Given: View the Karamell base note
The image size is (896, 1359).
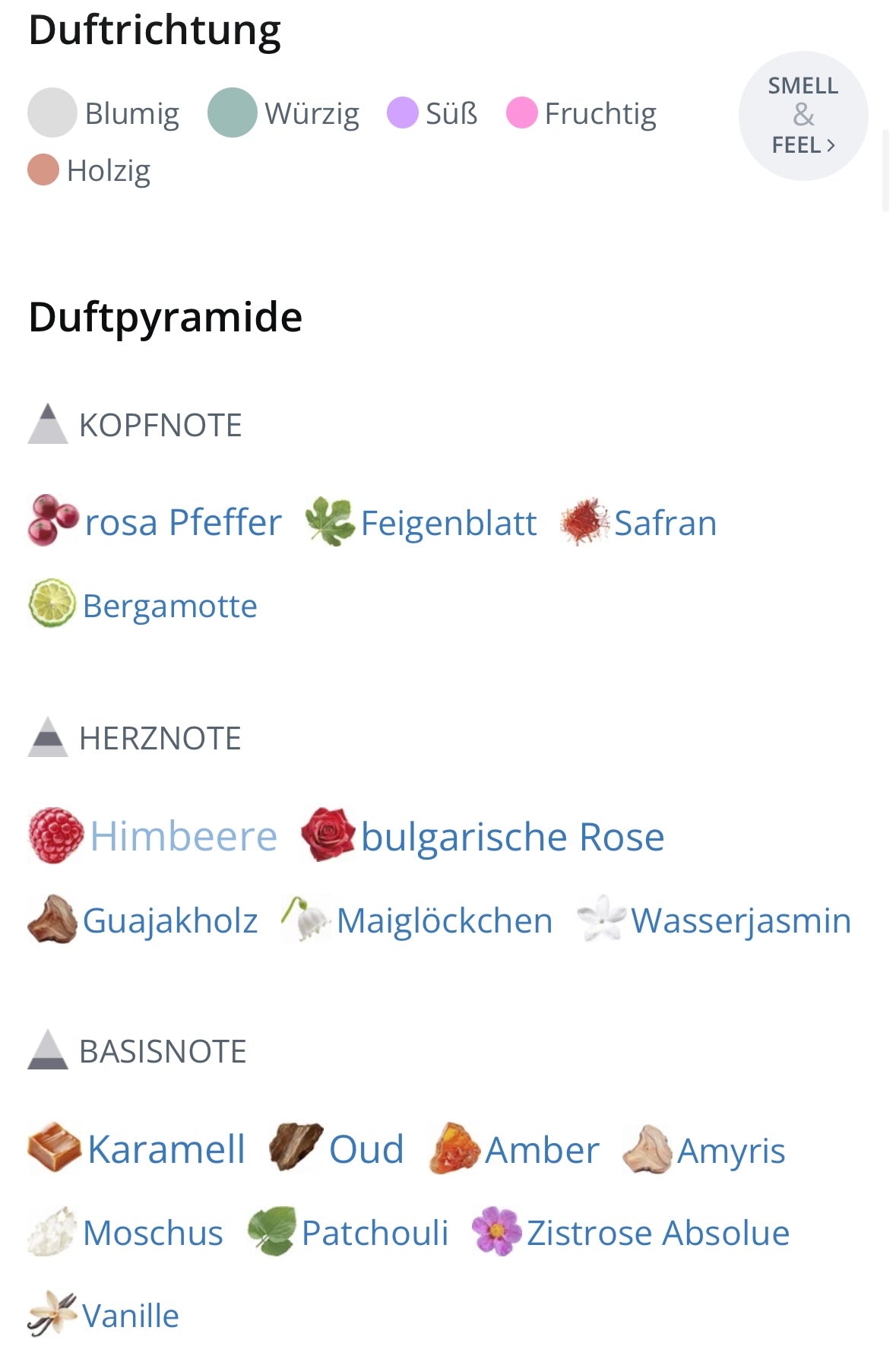Looking at the screenshot, I should 166,1149.
